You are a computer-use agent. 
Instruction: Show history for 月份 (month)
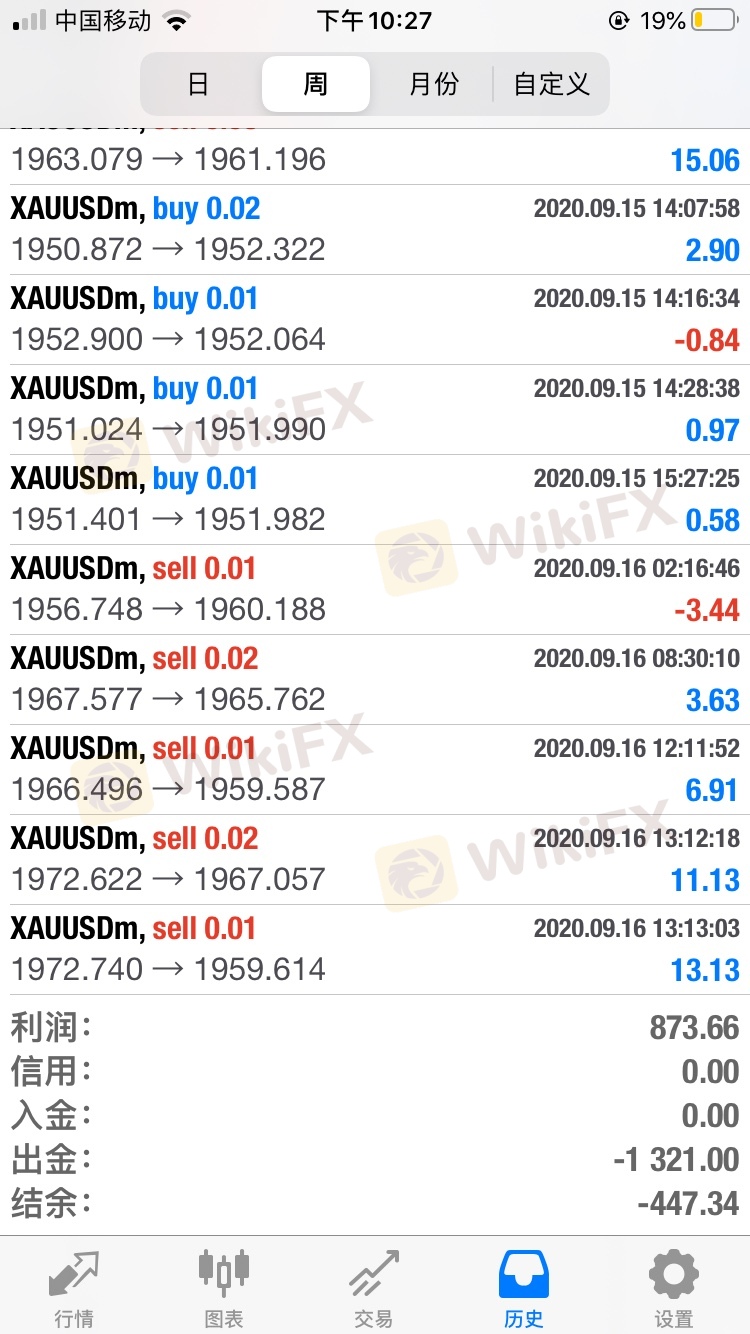pyautogui.click(x=433, y=84)
